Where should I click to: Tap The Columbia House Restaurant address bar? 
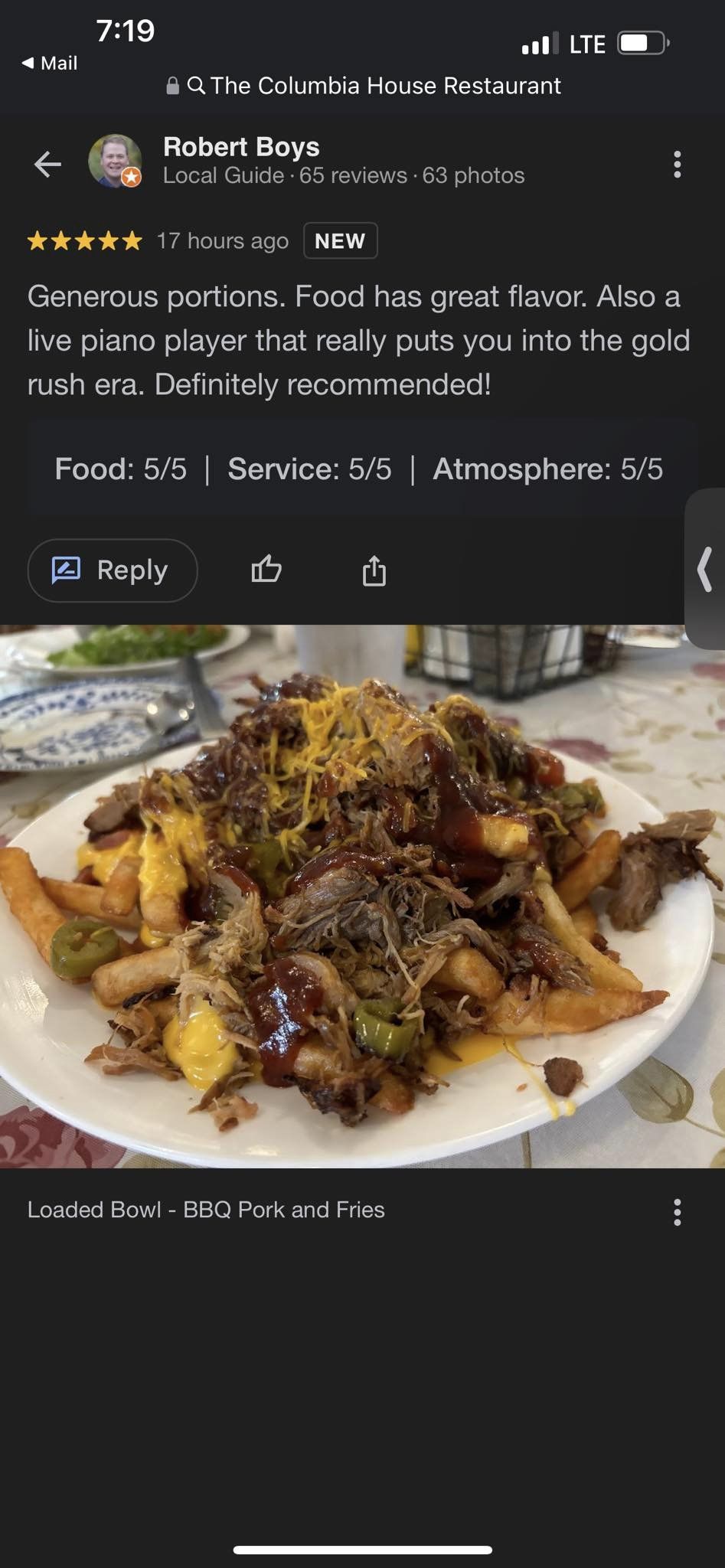tap(364, 86)
